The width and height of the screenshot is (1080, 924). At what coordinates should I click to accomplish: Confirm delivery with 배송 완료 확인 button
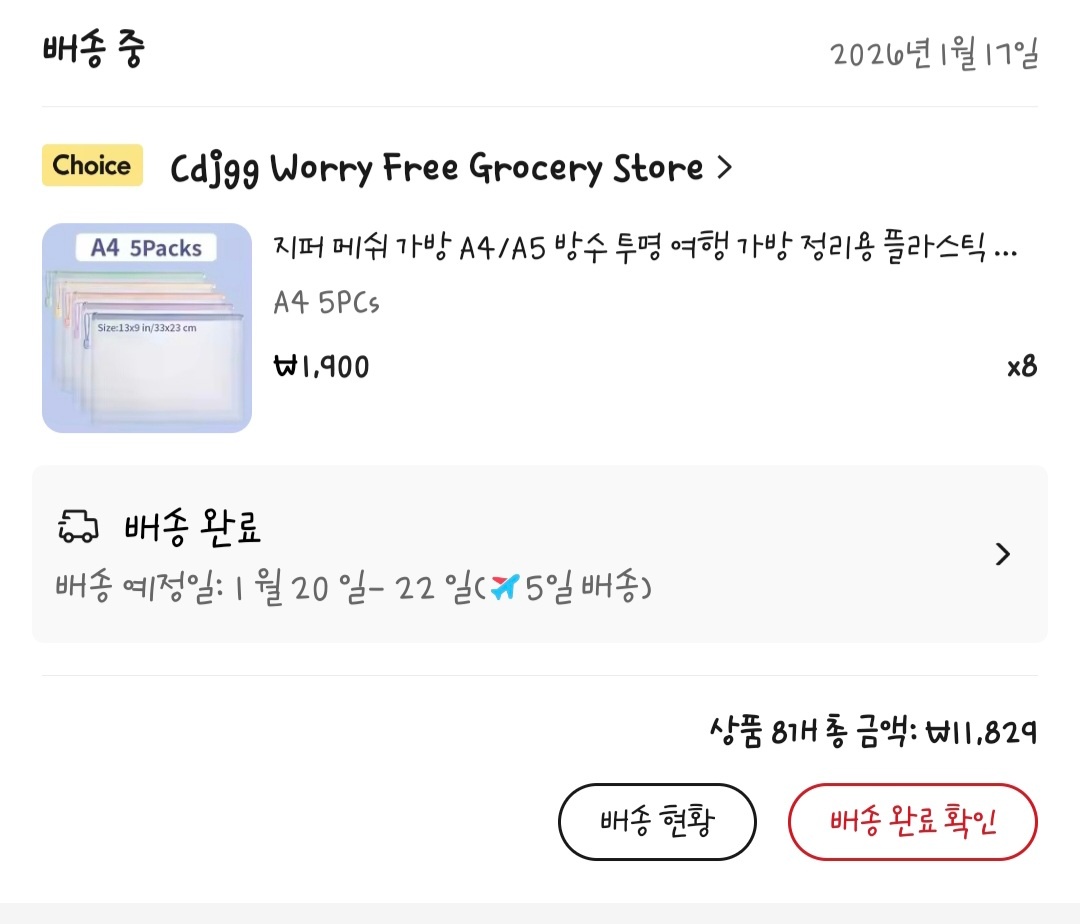(x=912, y=823)
